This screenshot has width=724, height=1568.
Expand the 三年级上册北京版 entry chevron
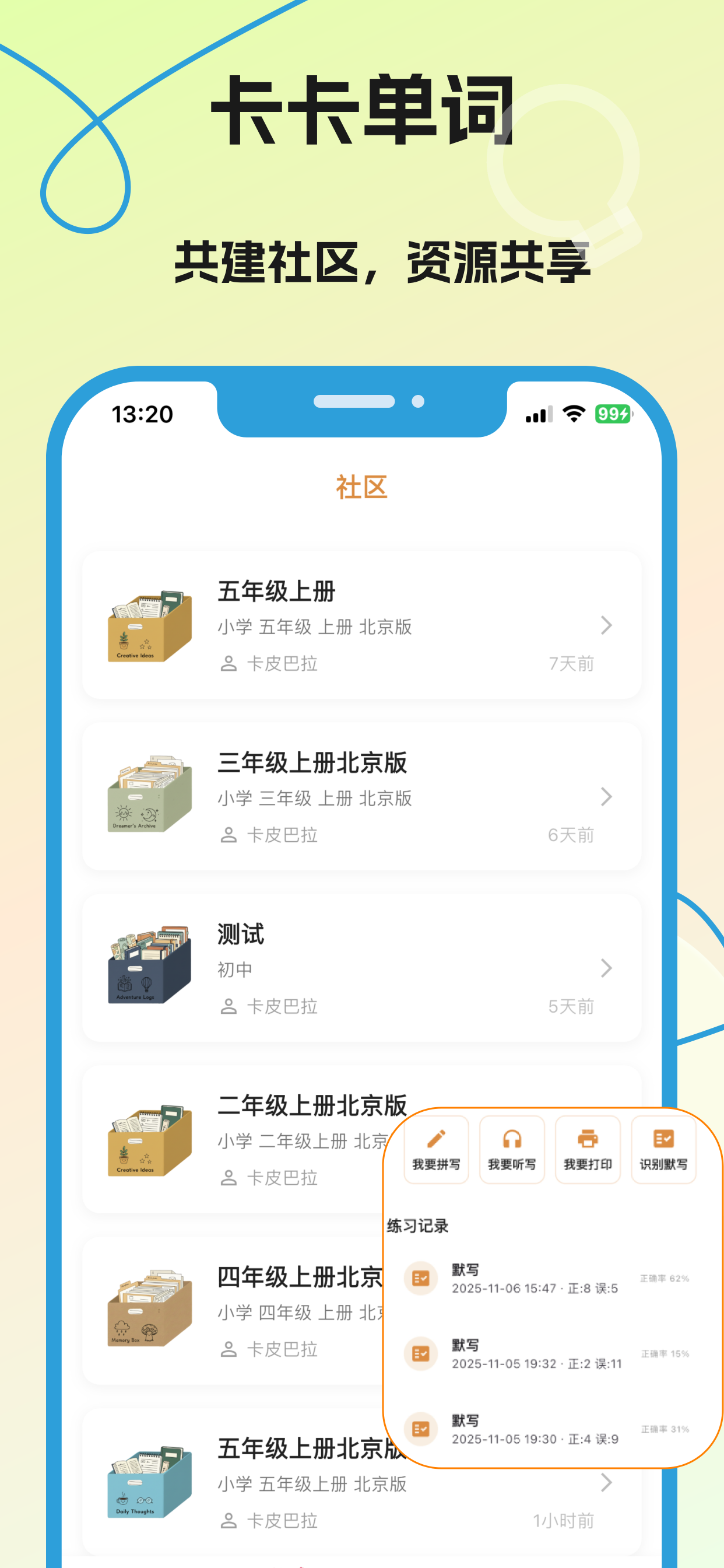tap(606, 797)
